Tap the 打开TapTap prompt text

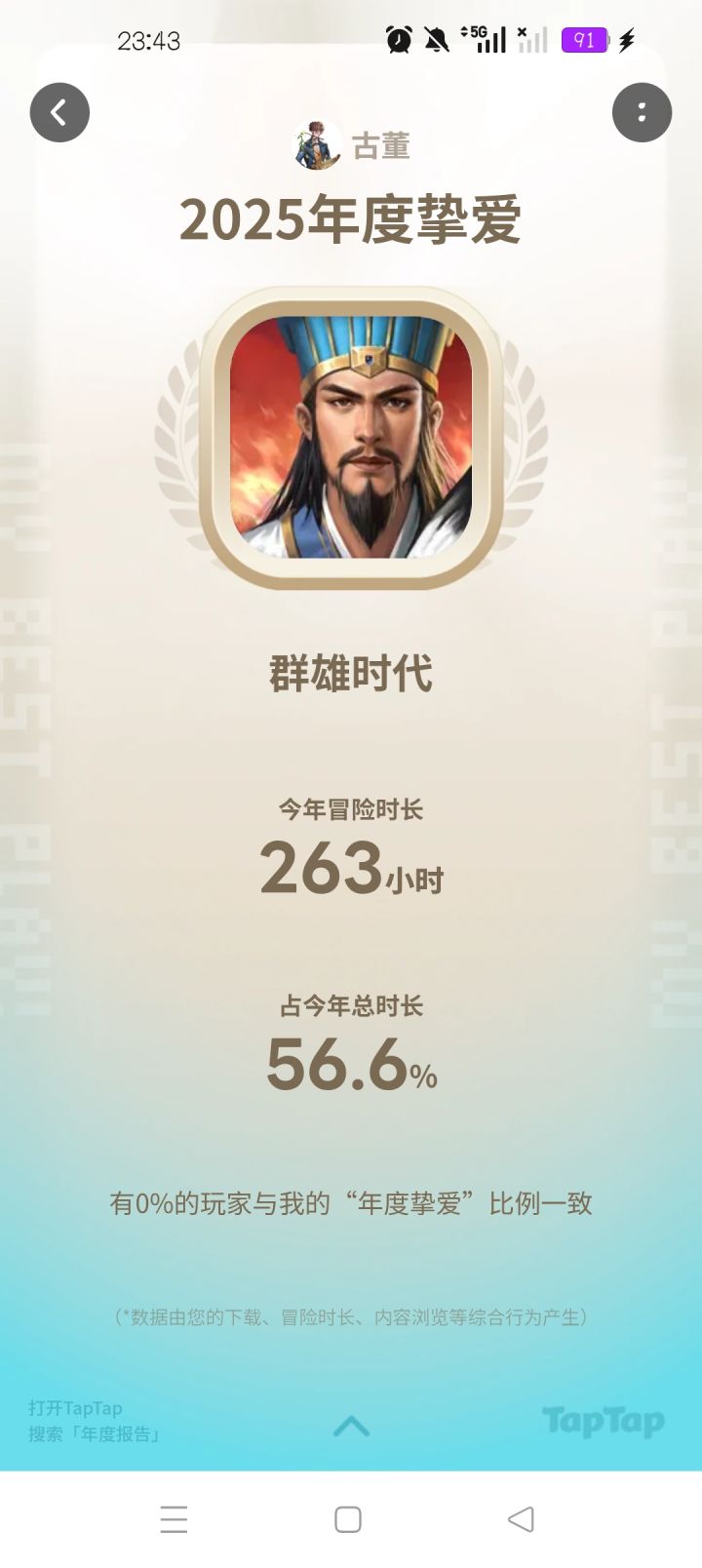(x=75, y=1408)
